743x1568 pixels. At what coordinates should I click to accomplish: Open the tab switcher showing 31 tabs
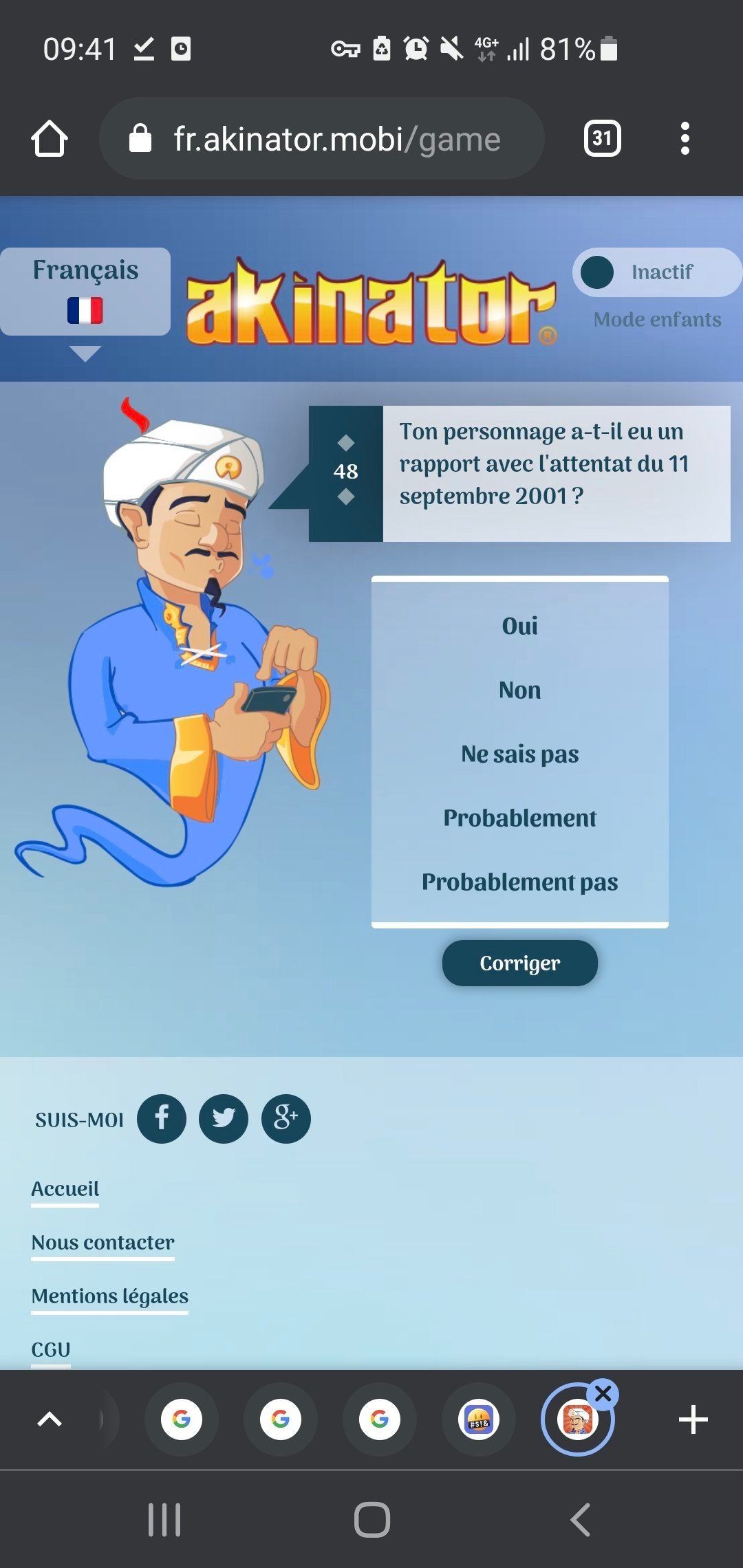[602, 139]
